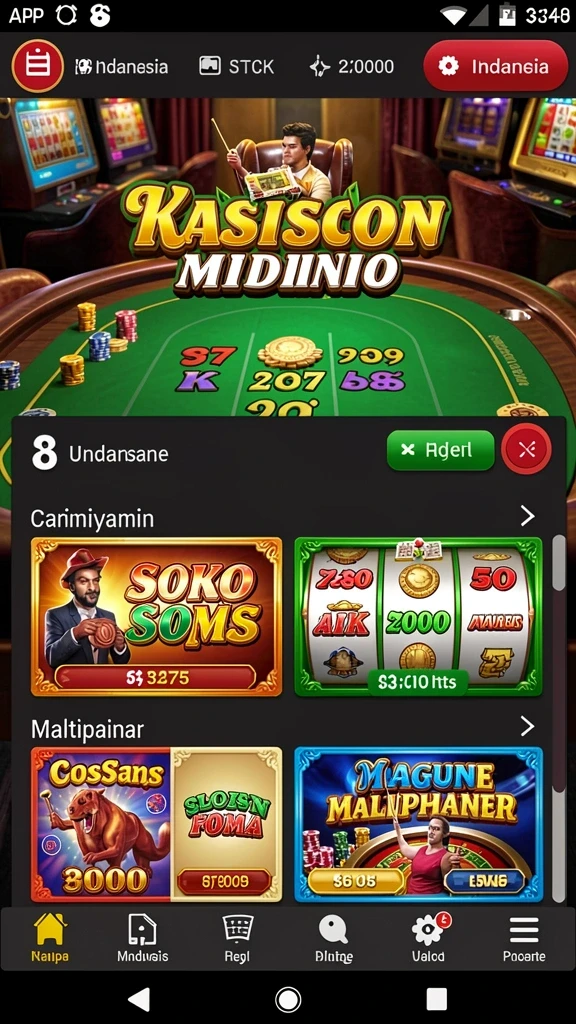Open the Ualcd settings tab
Image resolution: width=576 pixels, height=1024 pixels.
pyautogui.click(x=428, y=938)
